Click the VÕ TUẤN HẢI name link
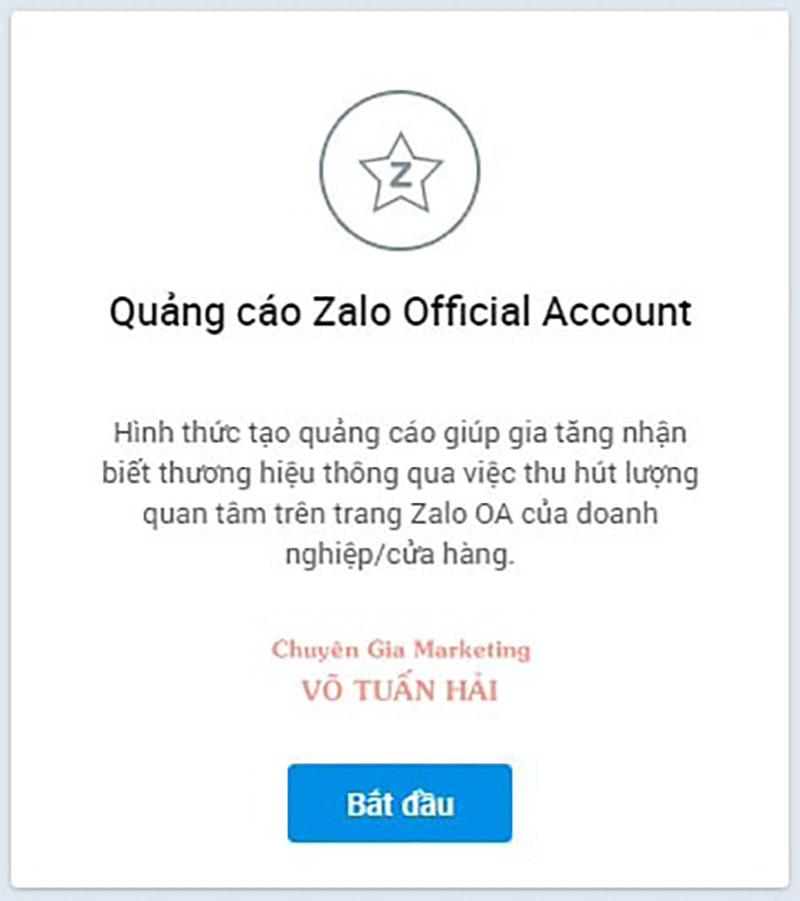800x901 pixels. pos(399,686)
